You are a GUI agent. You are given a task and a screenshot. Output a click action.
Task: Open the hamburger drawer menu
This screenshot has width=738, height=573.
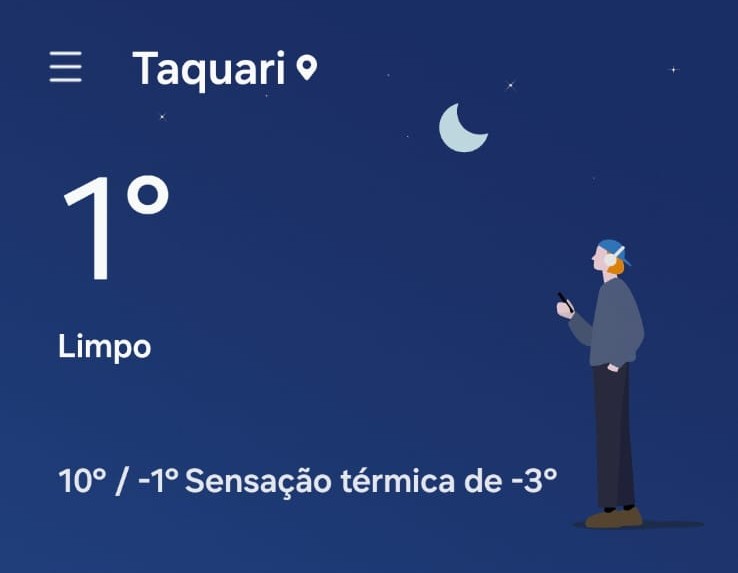click(x=66, y=67)
